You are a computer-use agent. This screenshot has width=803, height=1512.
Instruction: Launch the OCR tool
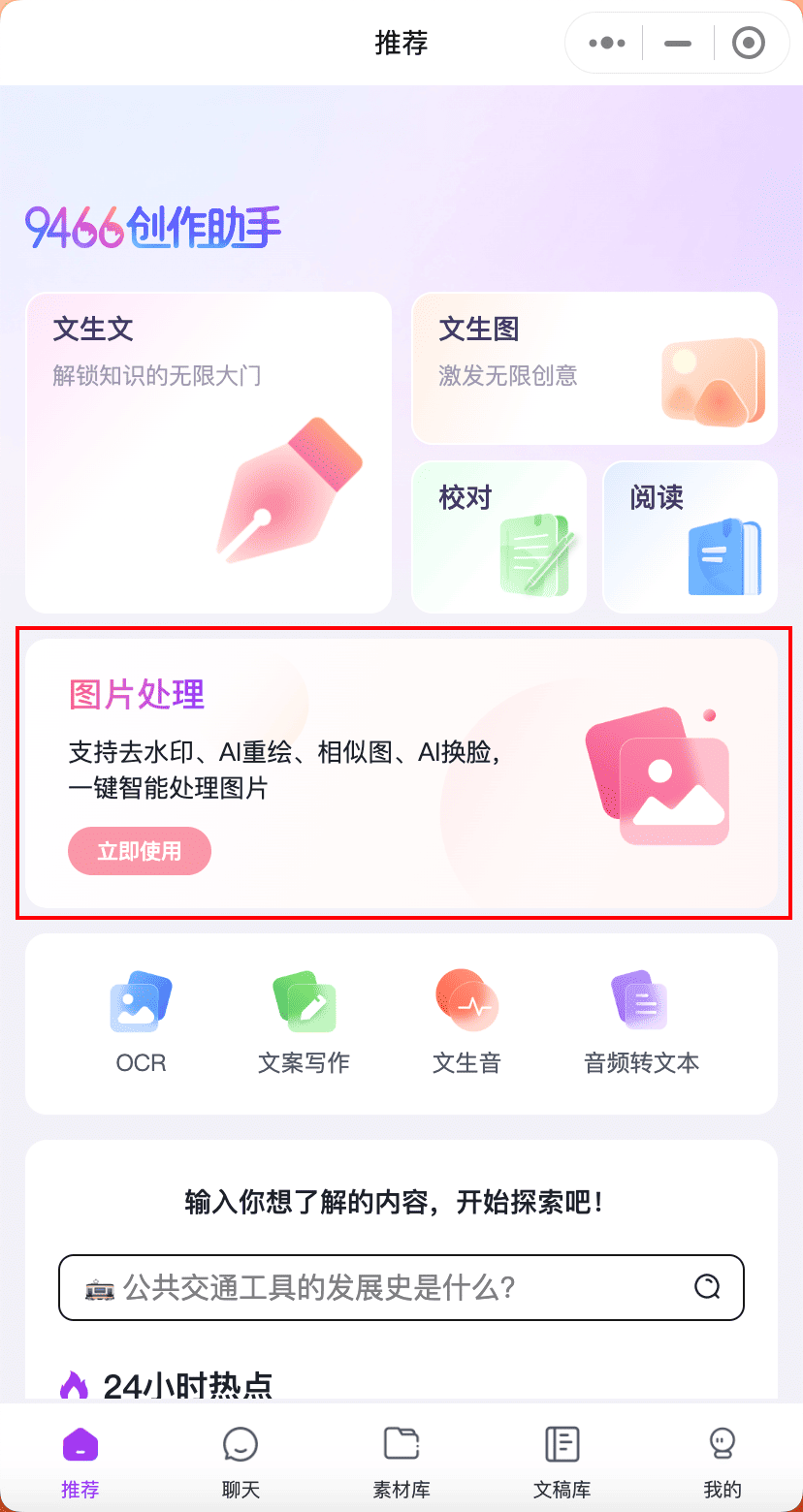142,1023
